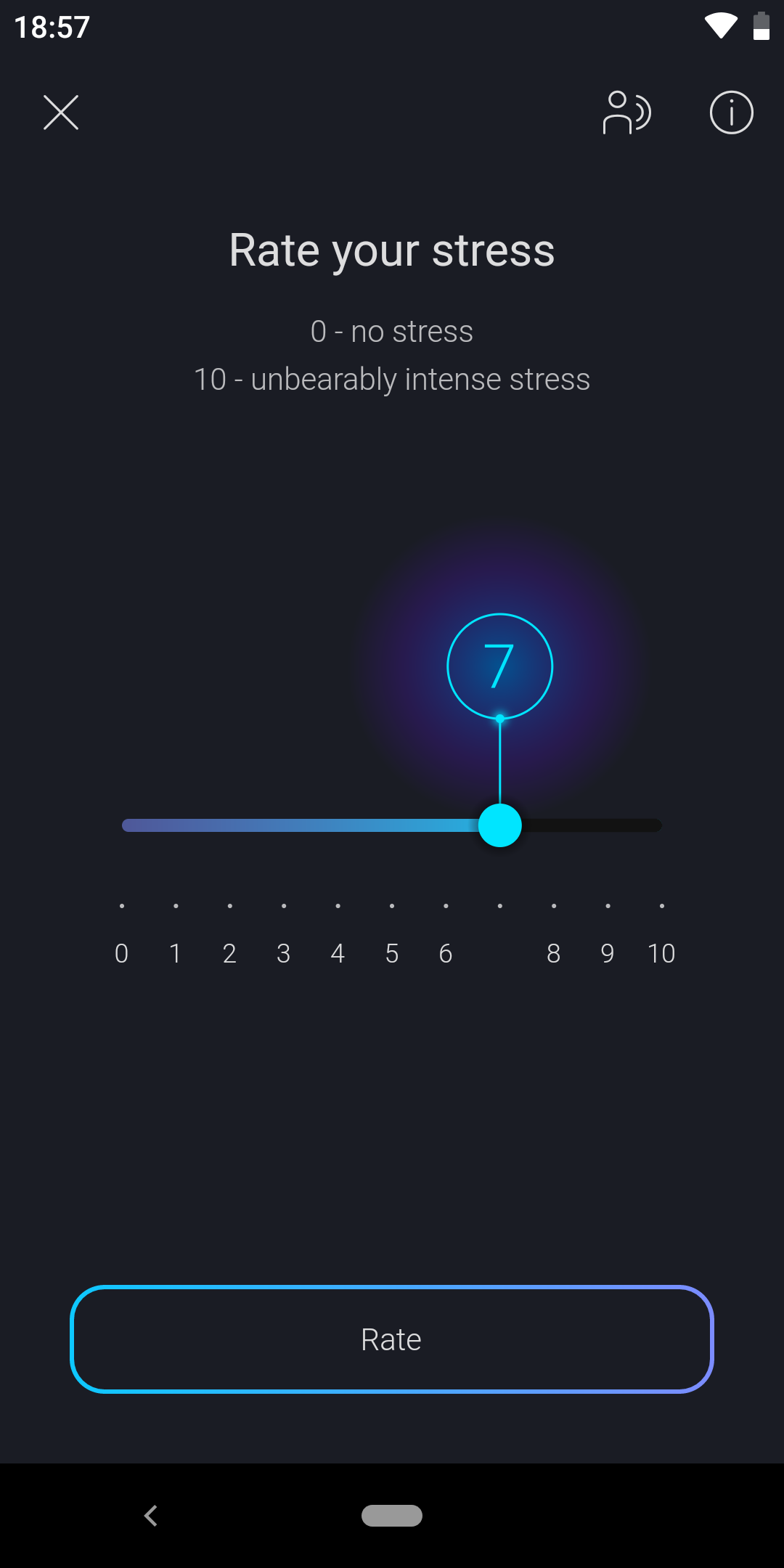The height and width of the screenshot is (1568, 784).
Task: Open the voice guidance icon
Action: pyautogui.click(x=626, y=113)
